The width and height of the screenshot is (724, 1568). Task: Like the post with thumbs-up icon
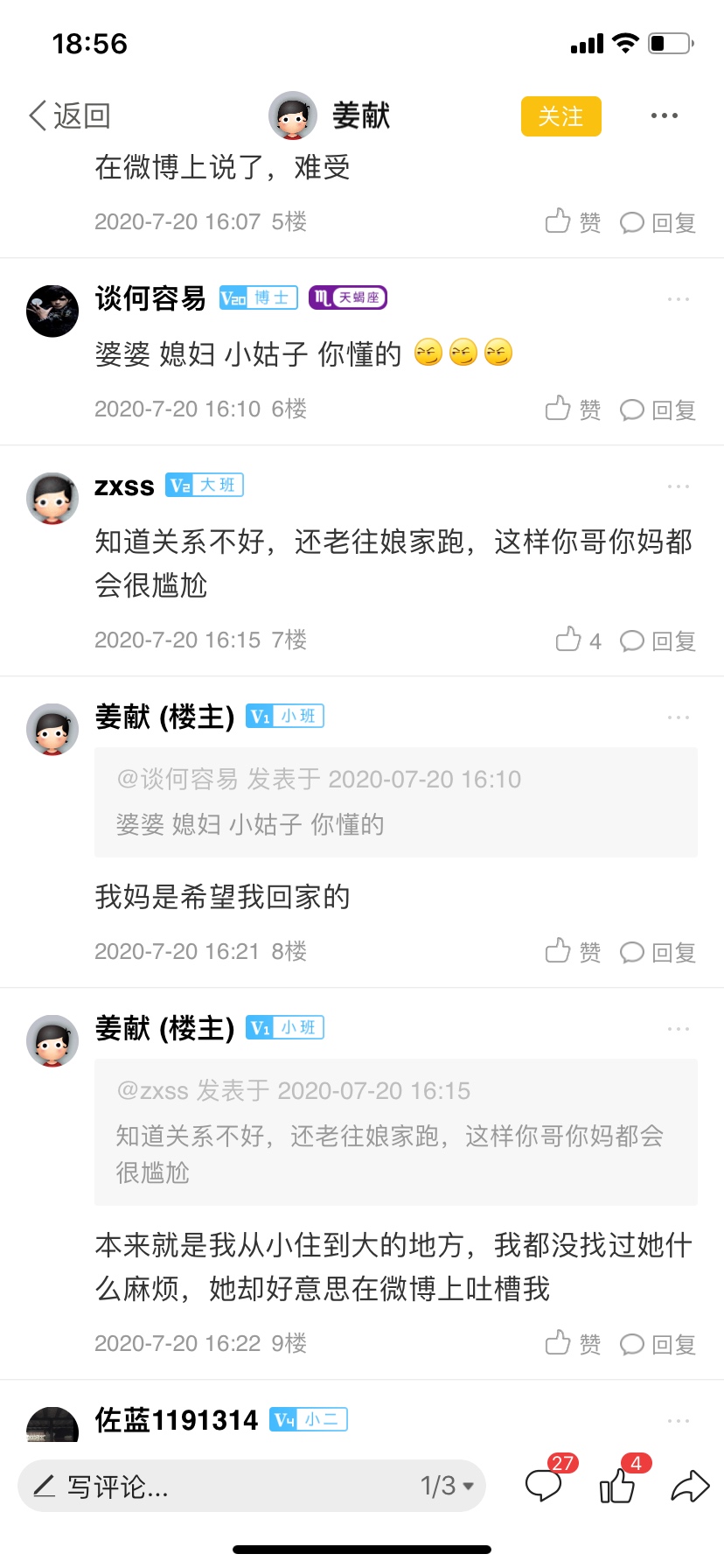click(x=617, y=1484)
